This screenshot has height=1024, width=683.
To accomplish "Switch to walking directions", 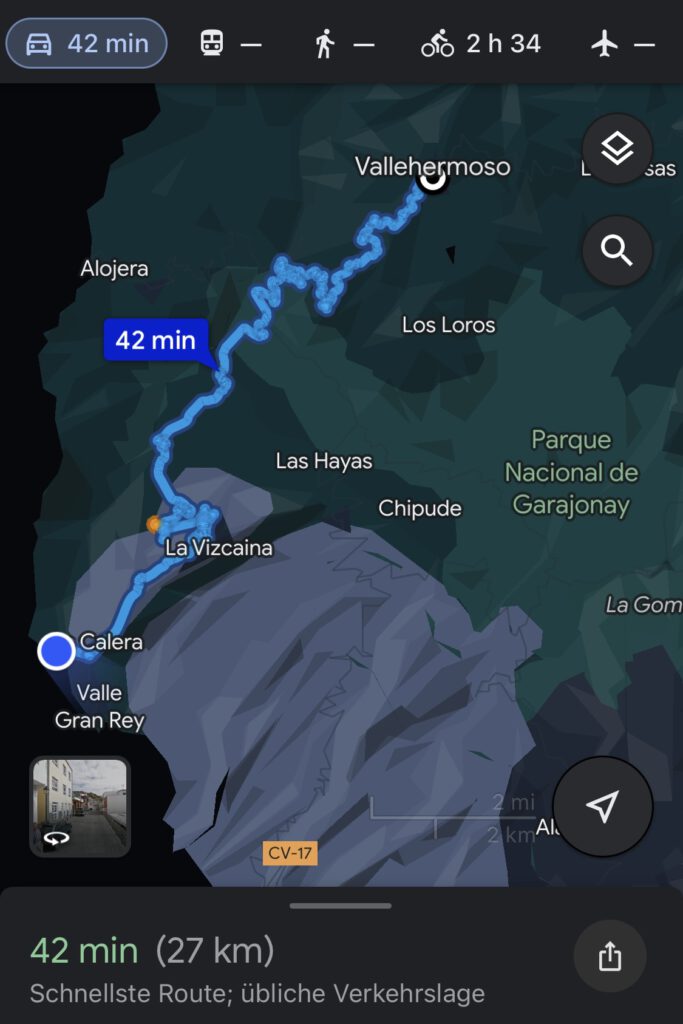I will click(344, 43).
